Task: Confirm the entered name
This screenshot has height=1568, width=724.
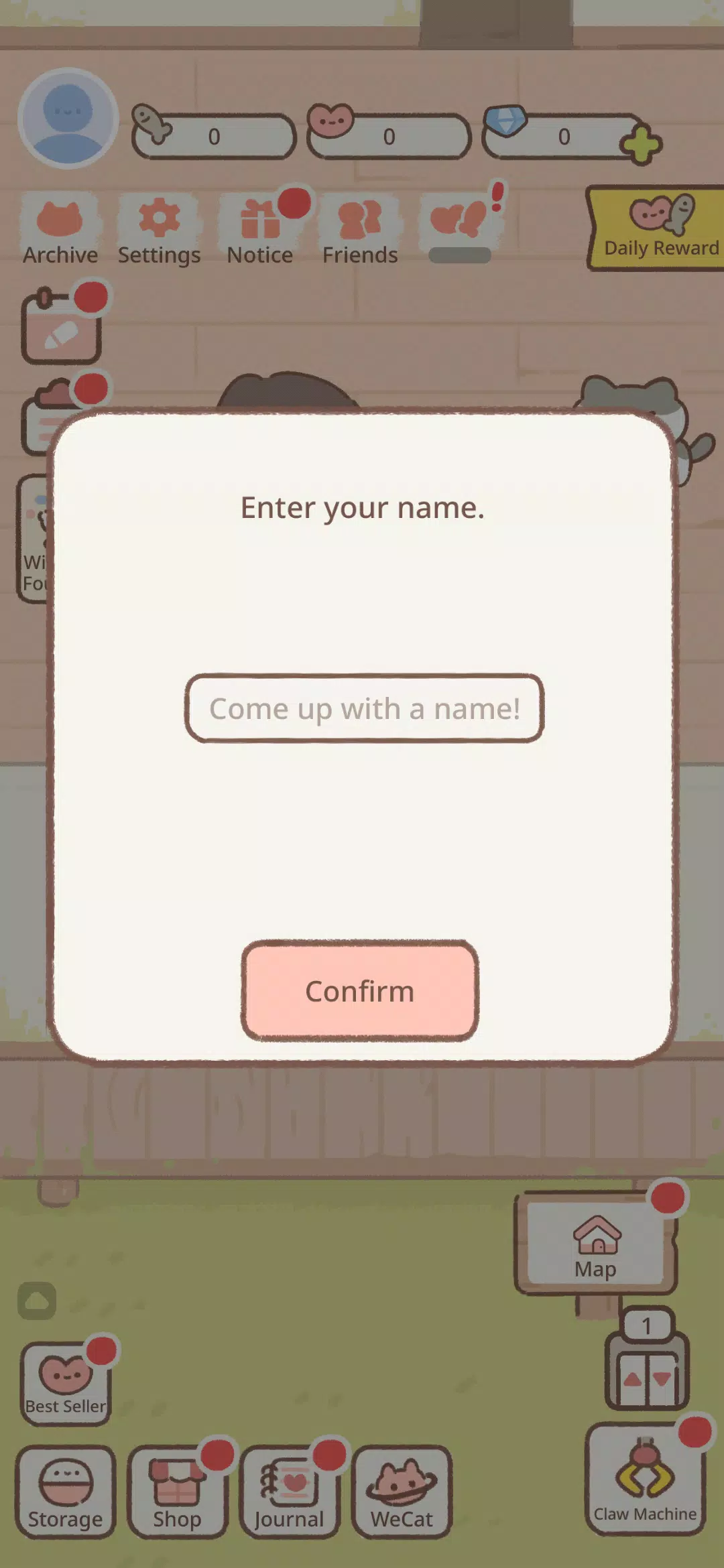Action: coord(360,990)
